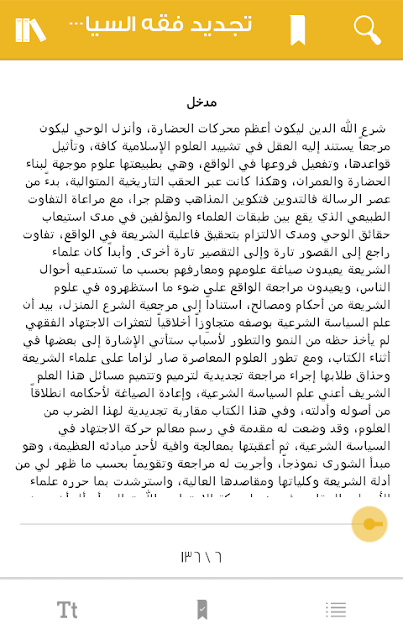Bookmark this page from the top bar

298,30
